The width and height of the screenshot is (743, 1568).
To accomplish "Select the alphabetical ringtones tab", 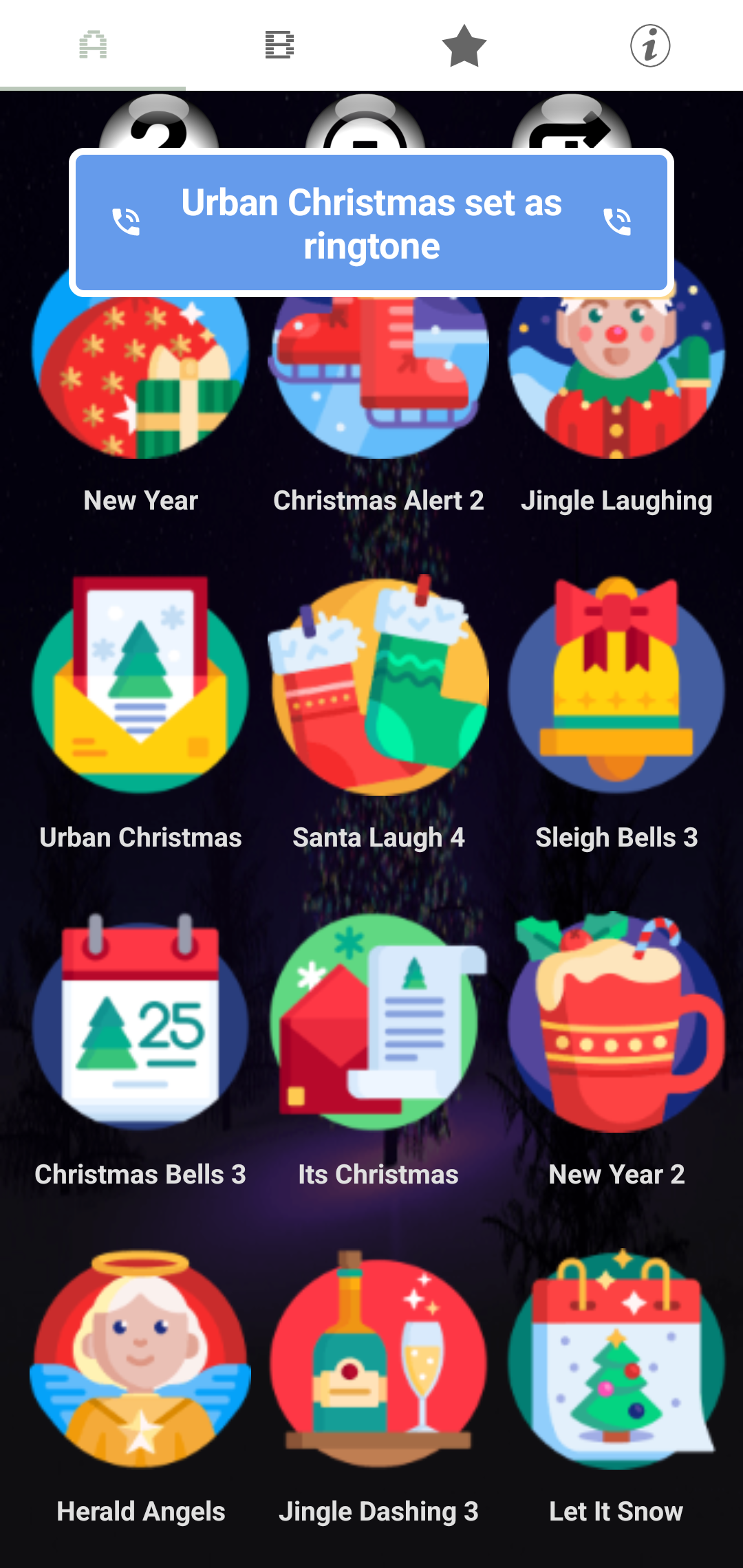I will click(93, 46).
